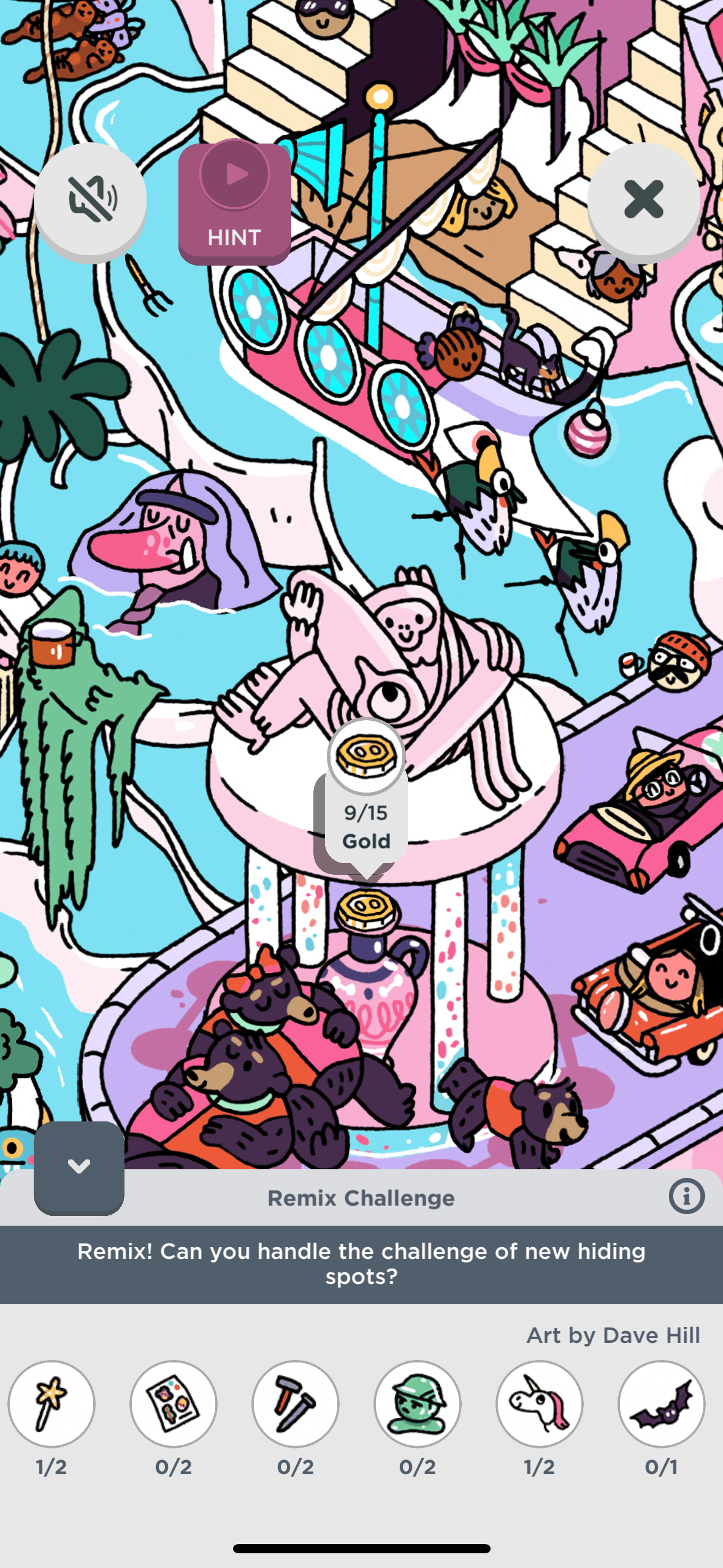This screenshot has height=1568, width=723.
Task: Collapse the bottom challenge panel
Action: [79, 1166]
